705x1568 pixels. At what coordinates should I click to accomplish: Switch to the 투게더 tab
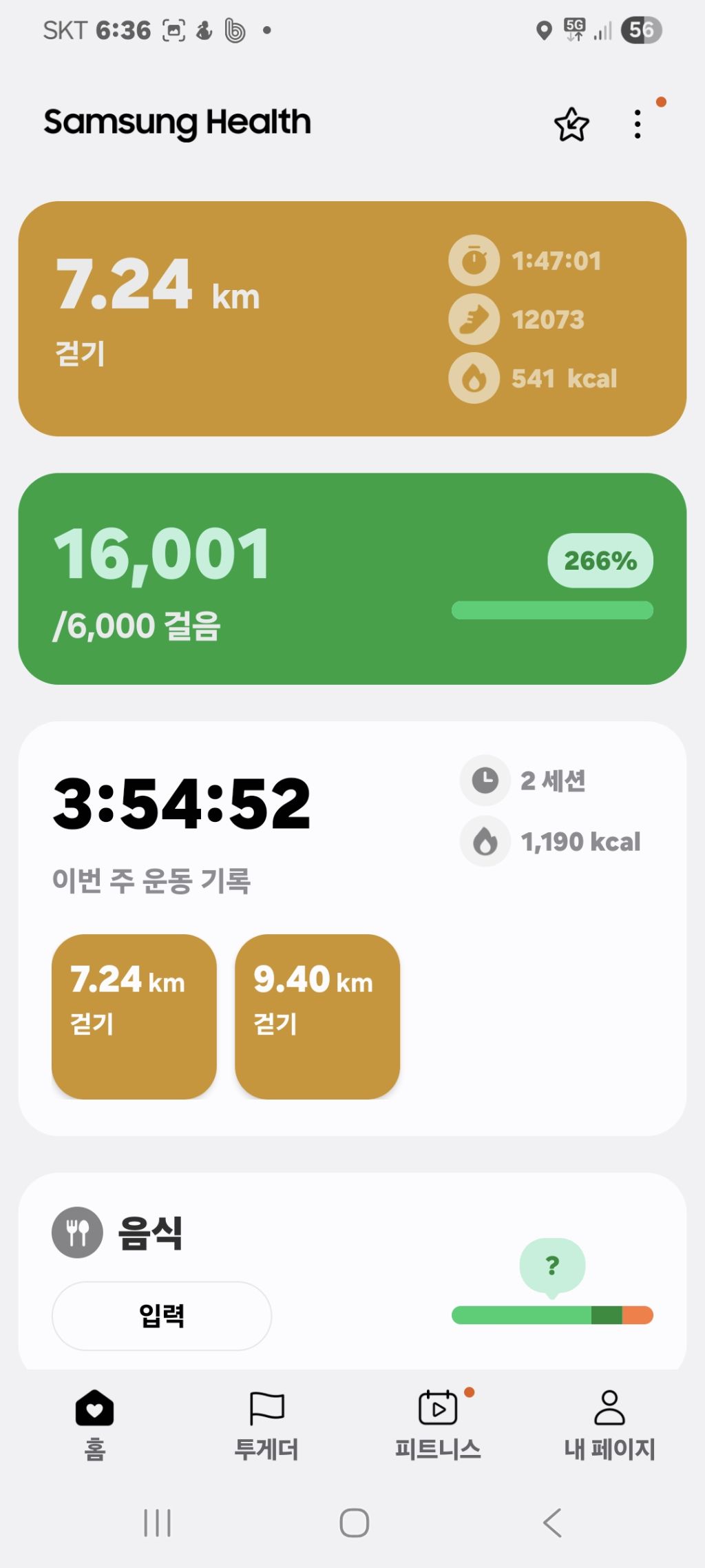point(266,1423)
